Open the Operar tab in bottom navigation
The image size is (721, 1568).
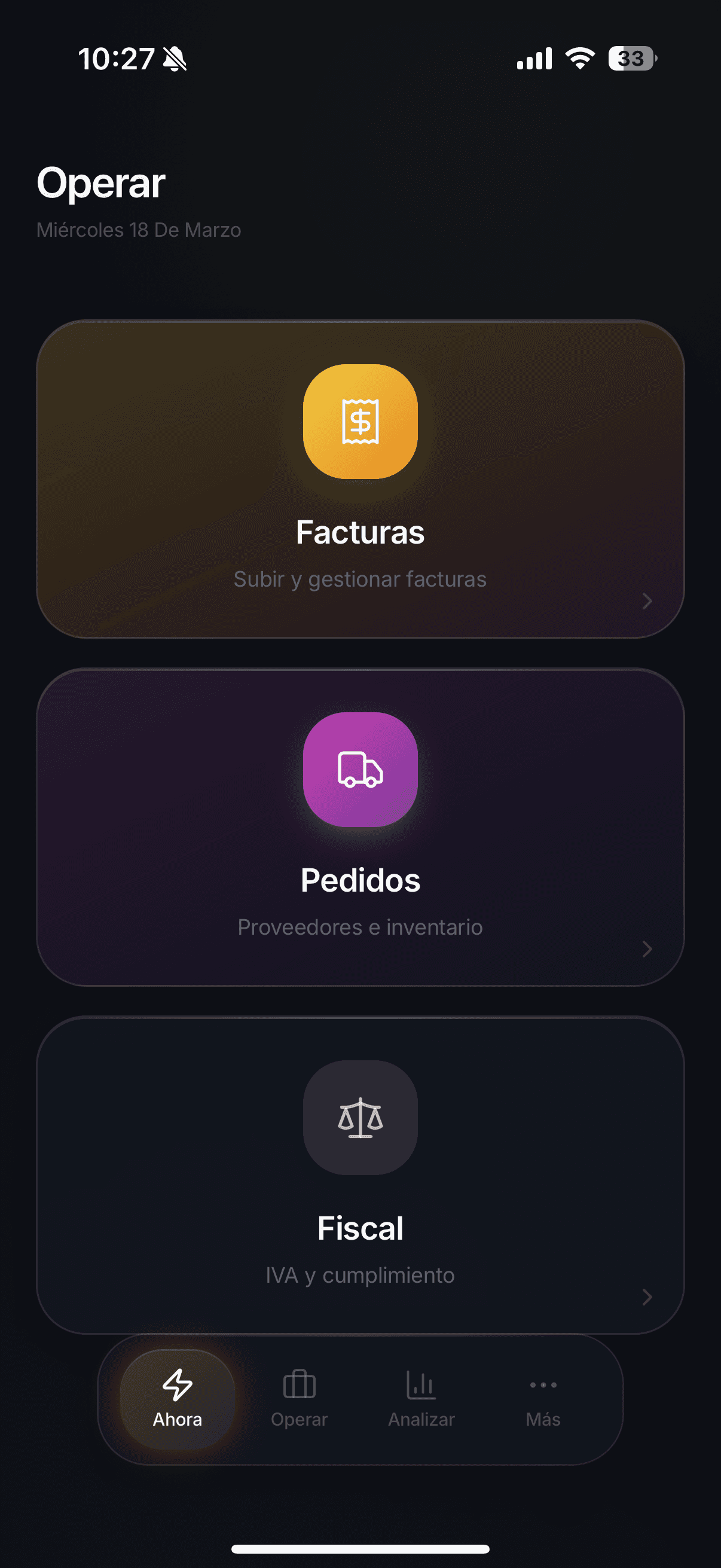(x=299, y=1400)
